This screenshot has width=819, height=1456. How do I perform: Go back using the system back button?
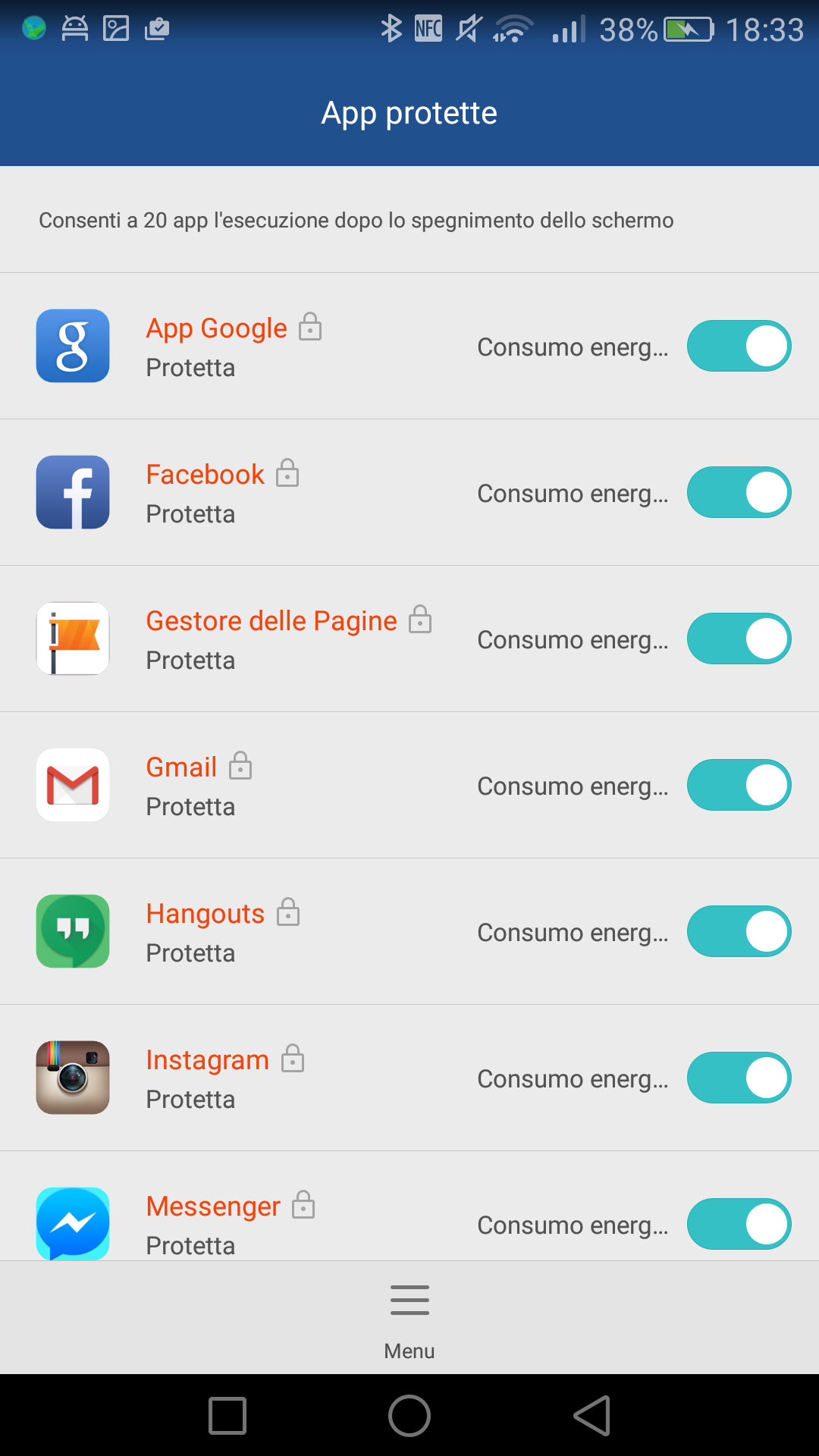tap(592, 1416)
